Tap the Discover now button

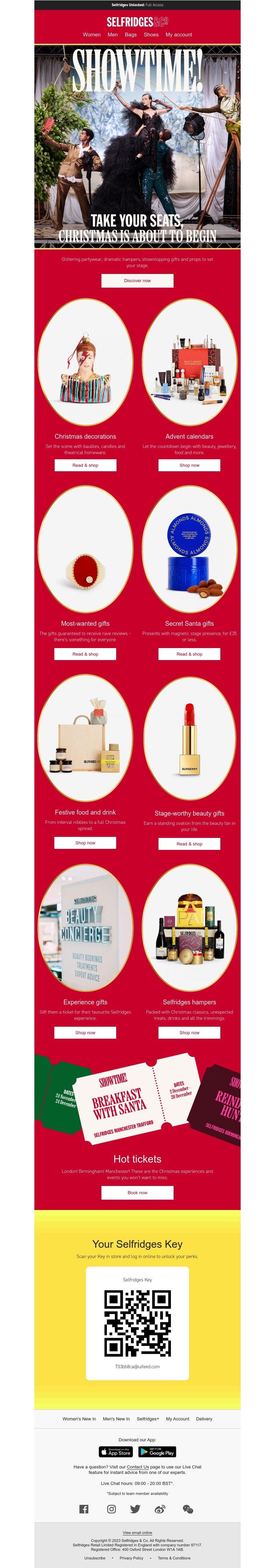point(137,280)
